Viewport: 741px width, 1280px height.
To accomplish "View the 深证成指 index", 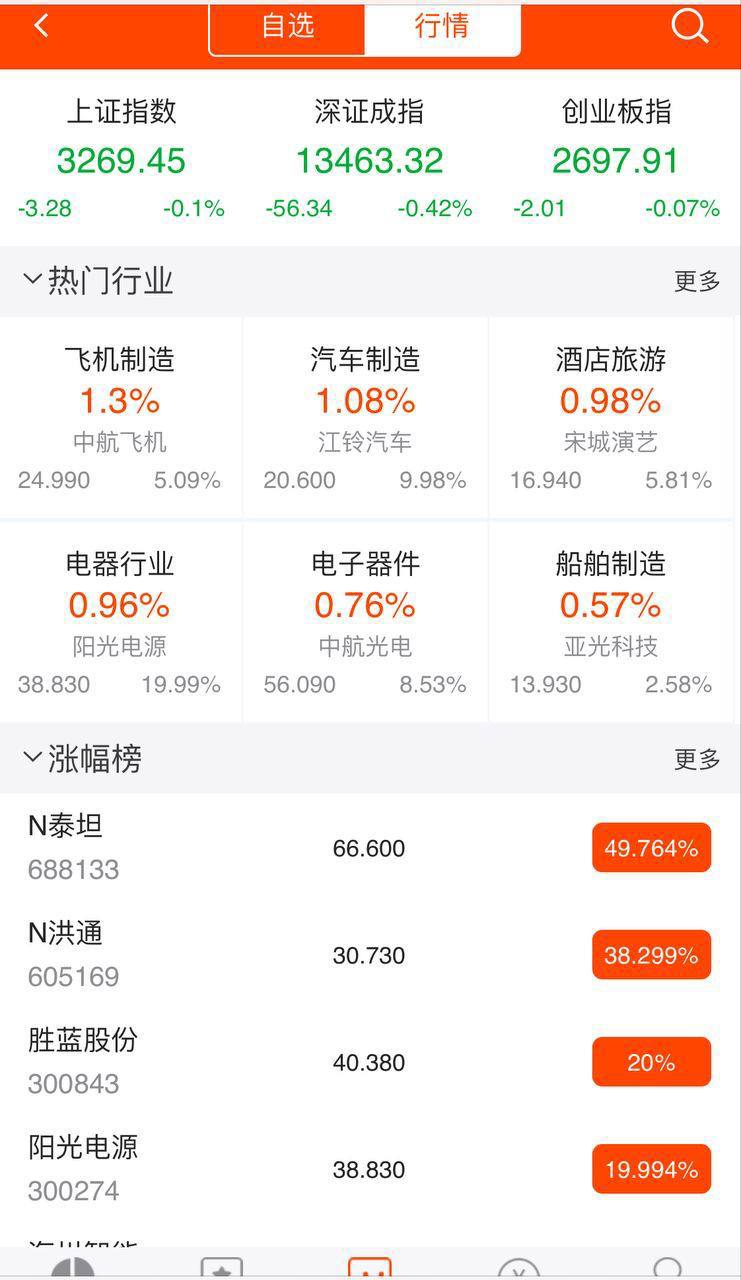I will point(369,160).
